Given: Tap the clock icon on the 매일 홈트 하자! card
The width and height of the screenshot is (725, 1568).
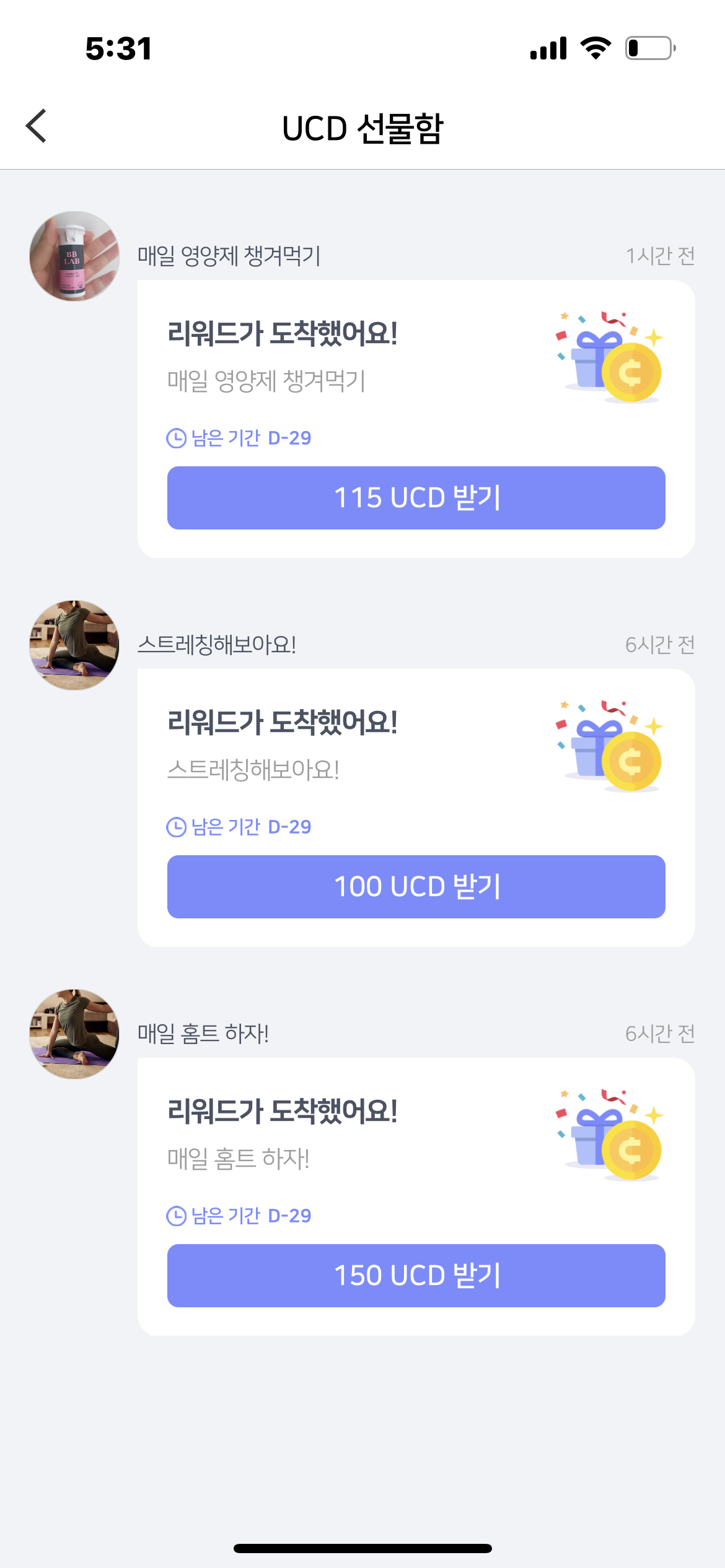Looking at the screenshot, I should click(176, 1216).
